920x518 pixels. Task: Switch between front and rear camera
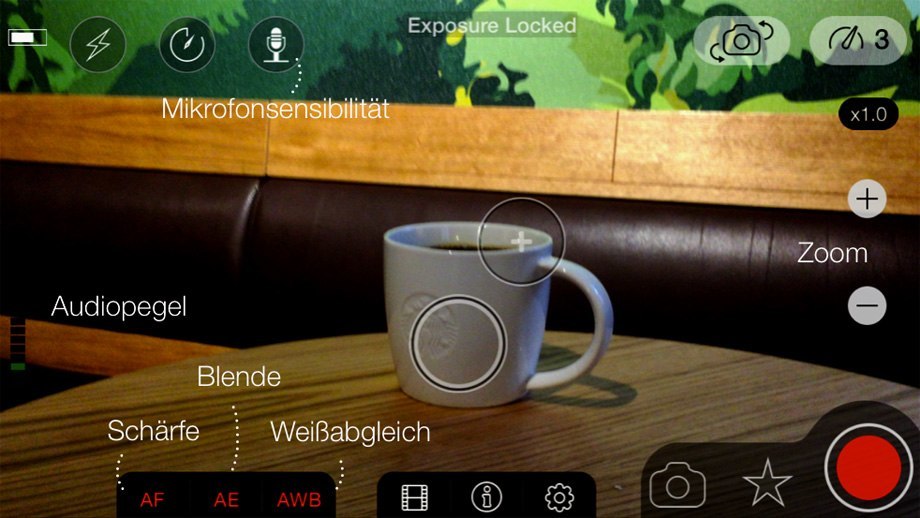tap(741, 41)
